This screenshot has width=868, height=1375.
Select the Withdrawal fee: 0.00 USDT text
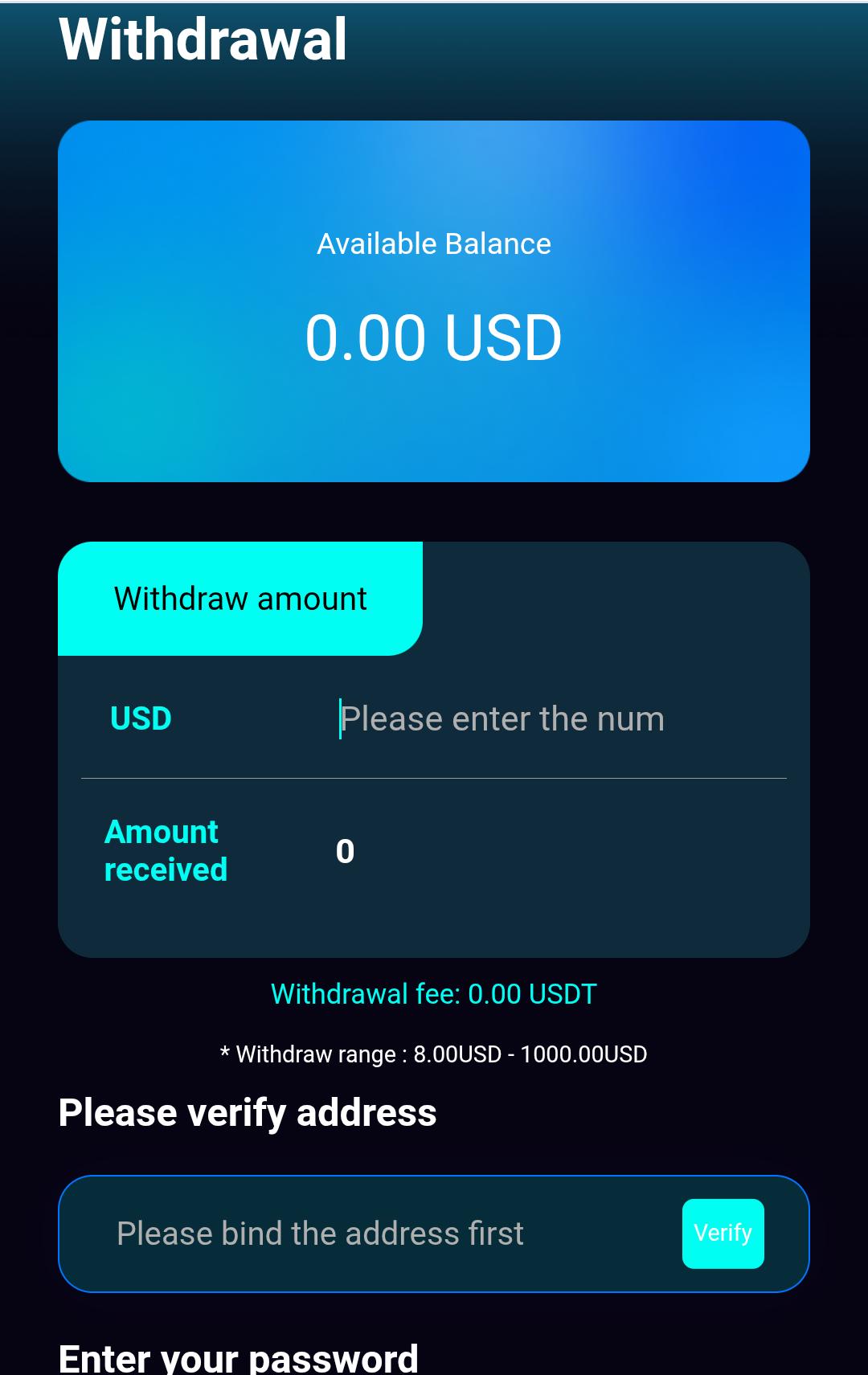coord(434,994)
